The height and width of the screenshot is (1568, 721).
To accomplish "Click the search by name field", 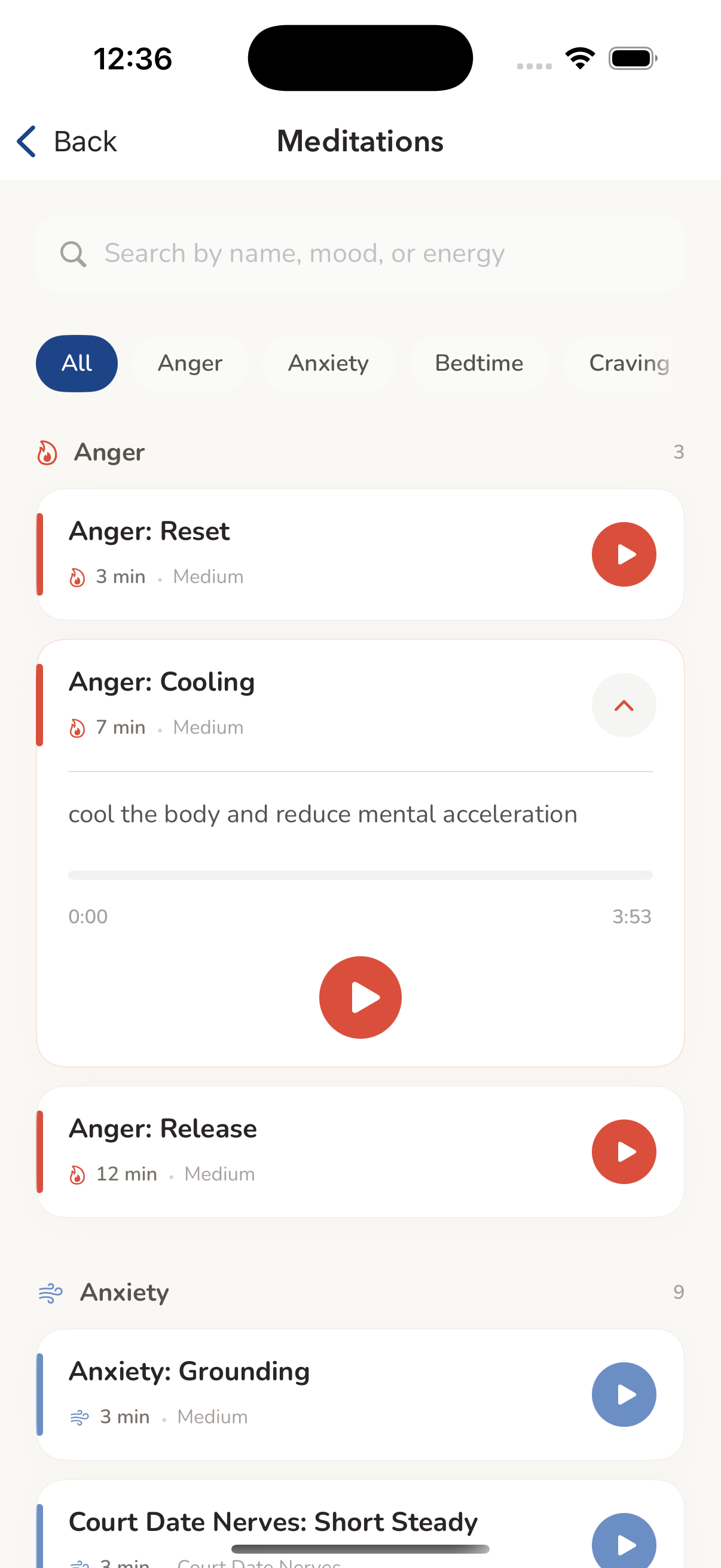I will (304, 253).
